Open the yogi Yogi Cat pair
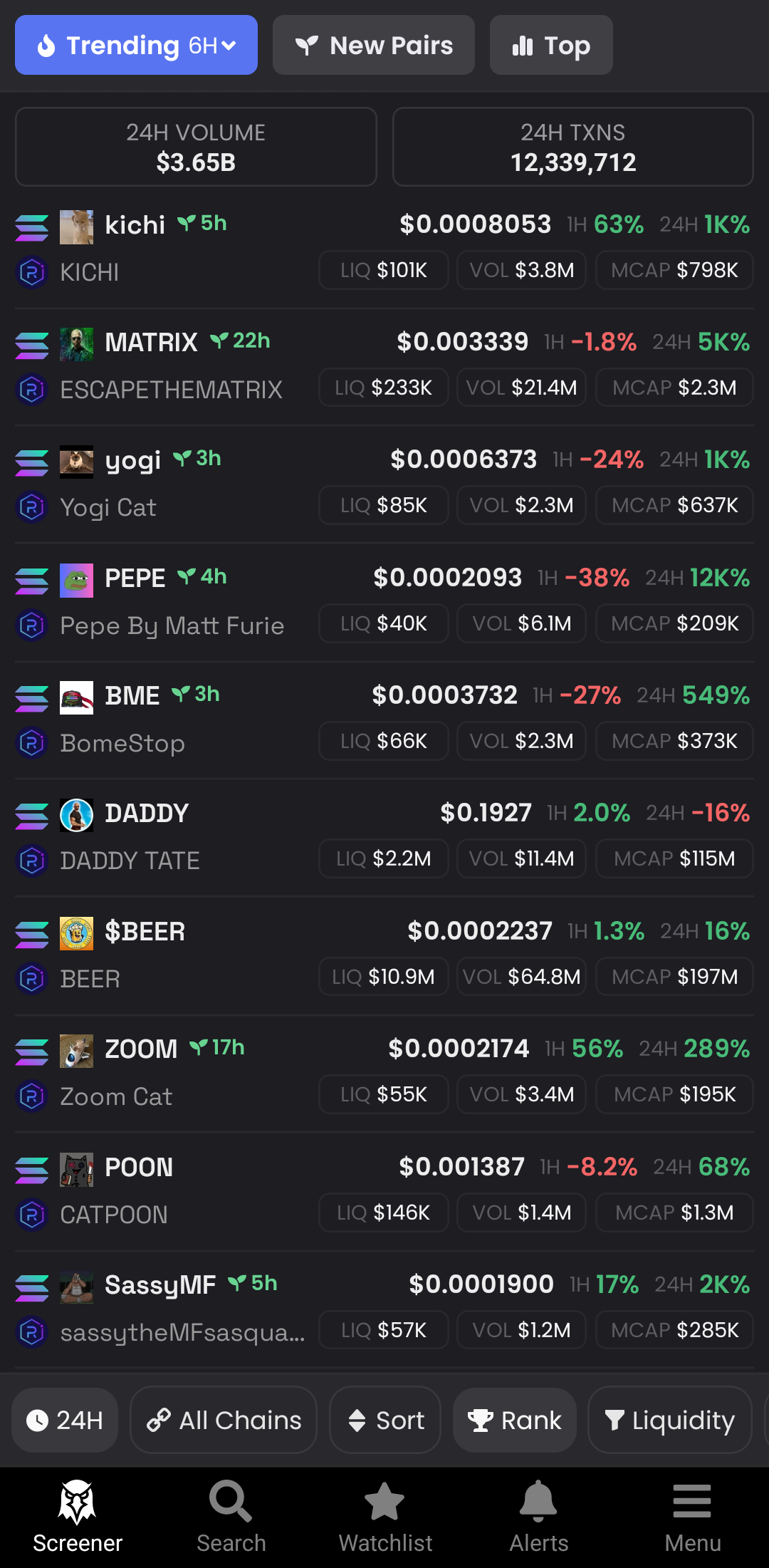Image resolution: width=769 pixels, height=1568 pixels. (x=384, y=484)
